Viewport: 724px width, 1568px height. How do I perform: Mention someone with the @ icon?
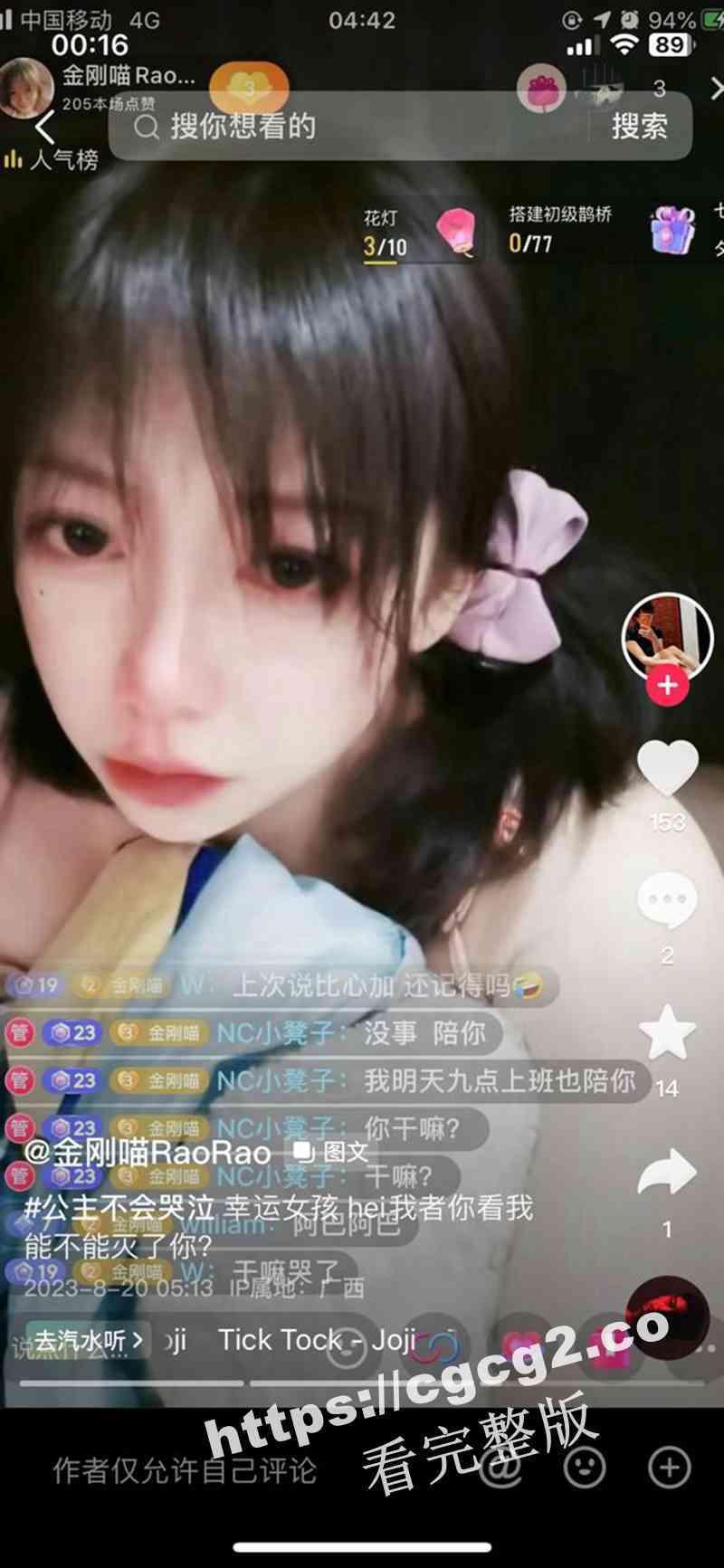tap(500, 1468)
